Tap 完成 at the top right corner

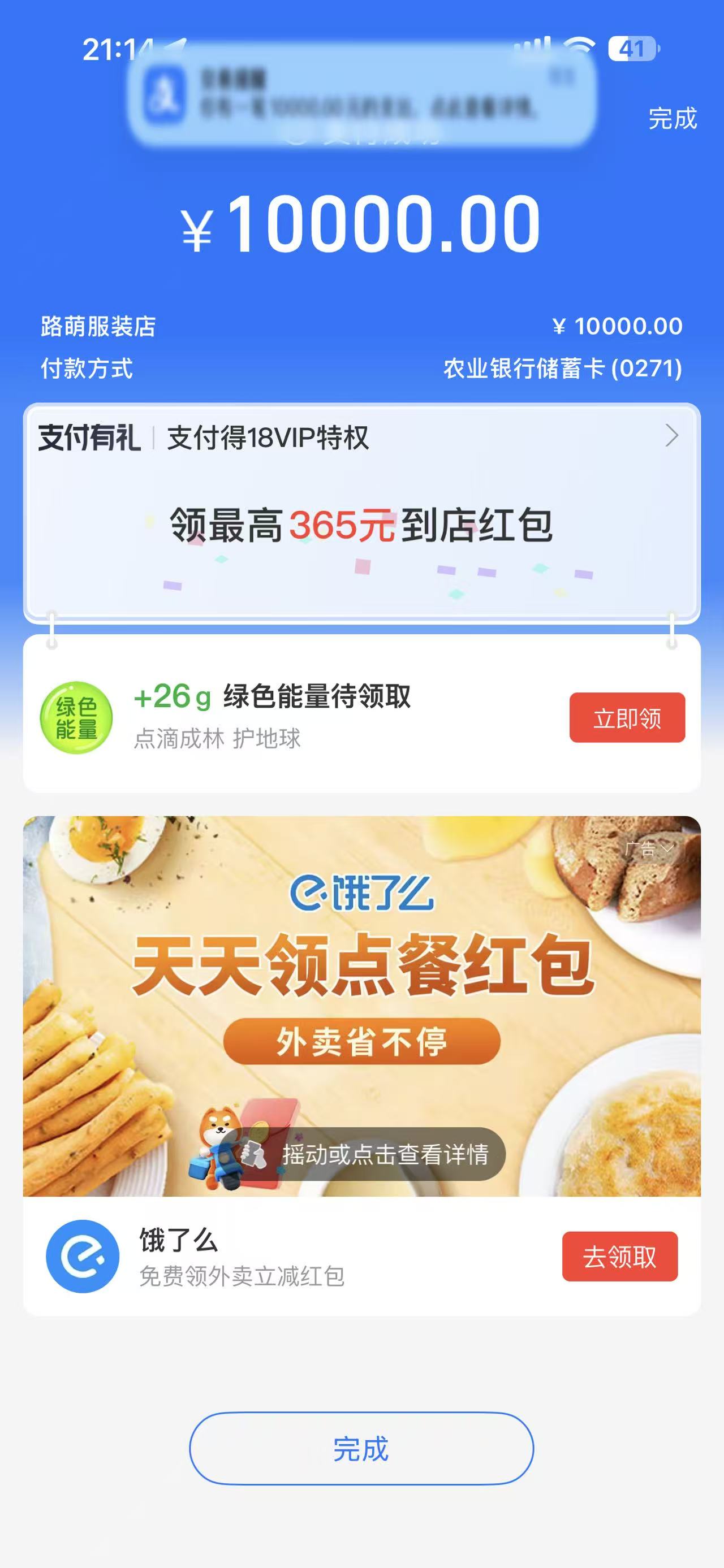pyautogui.click(x=671, y=118)
